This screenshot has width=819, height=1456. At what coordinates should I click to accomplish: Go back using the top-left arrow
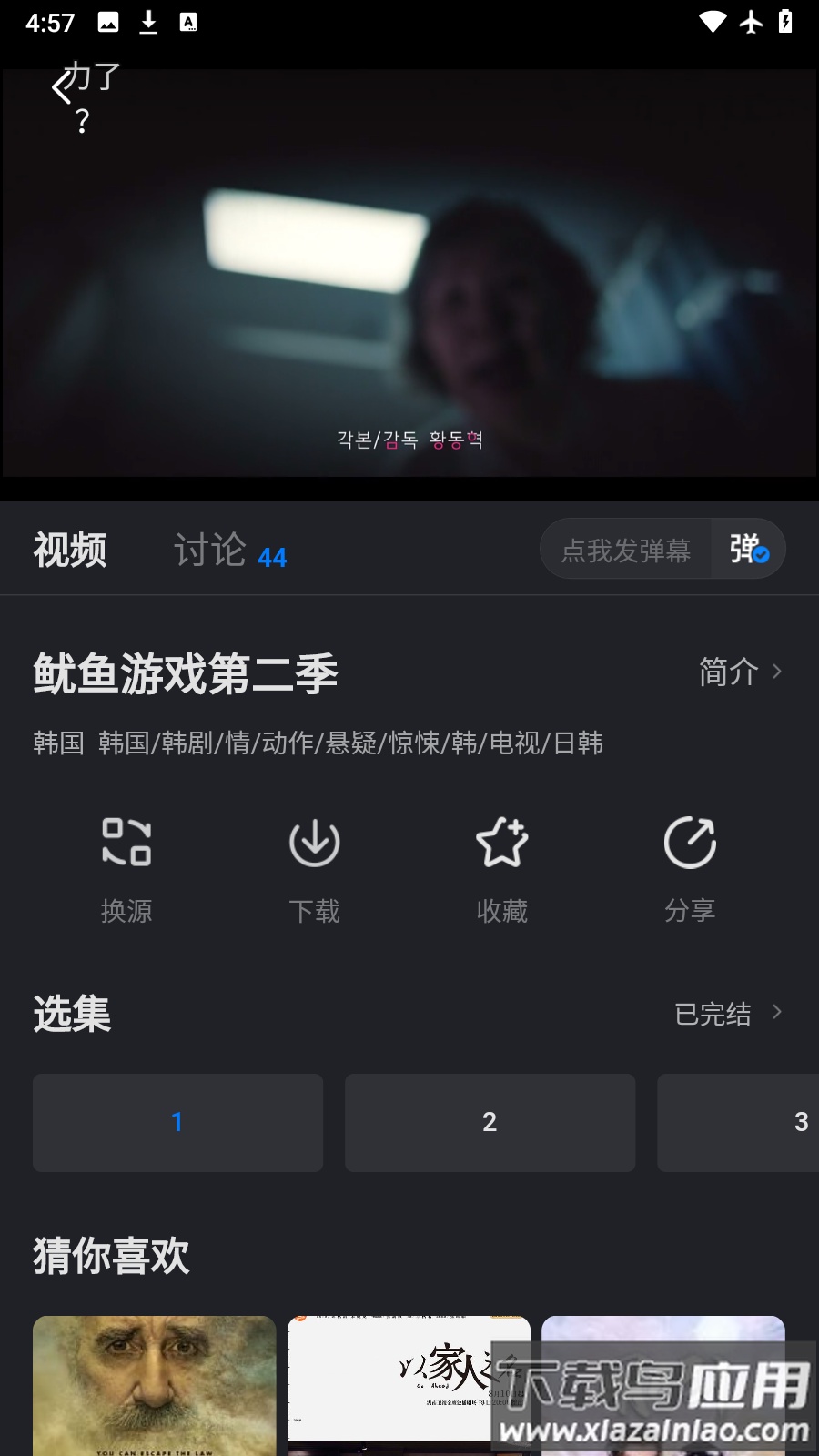pos(61,88)
